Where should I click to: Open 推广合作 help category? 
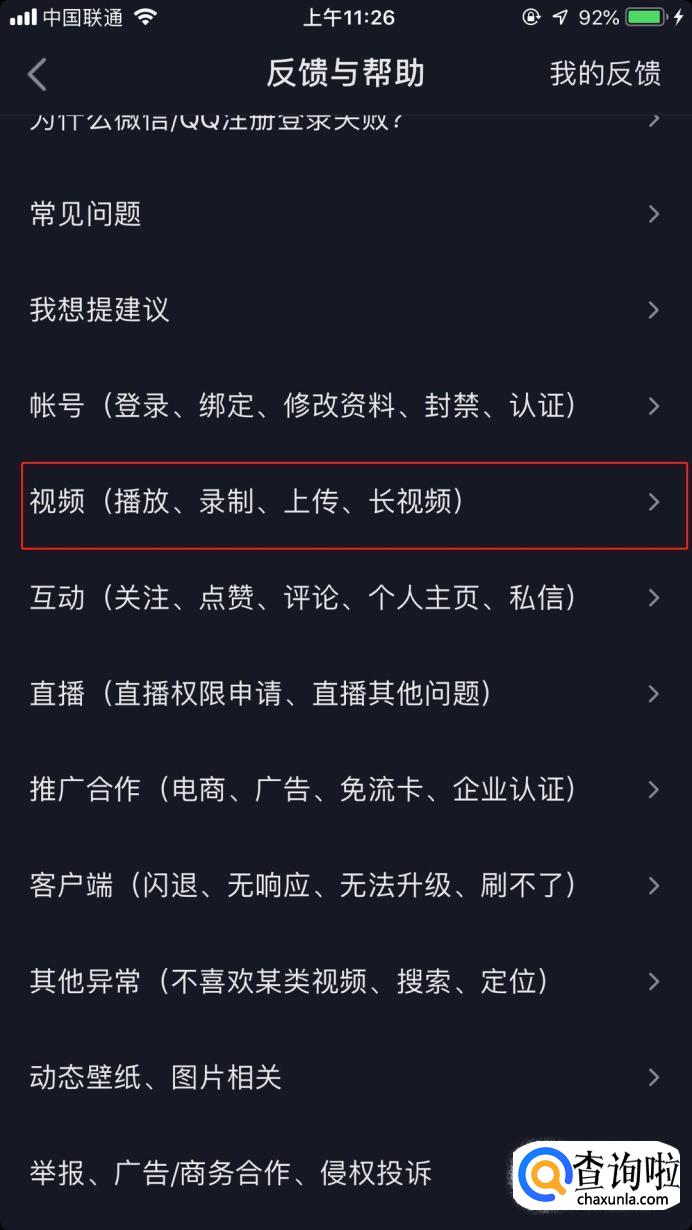[x=346, y=790]
